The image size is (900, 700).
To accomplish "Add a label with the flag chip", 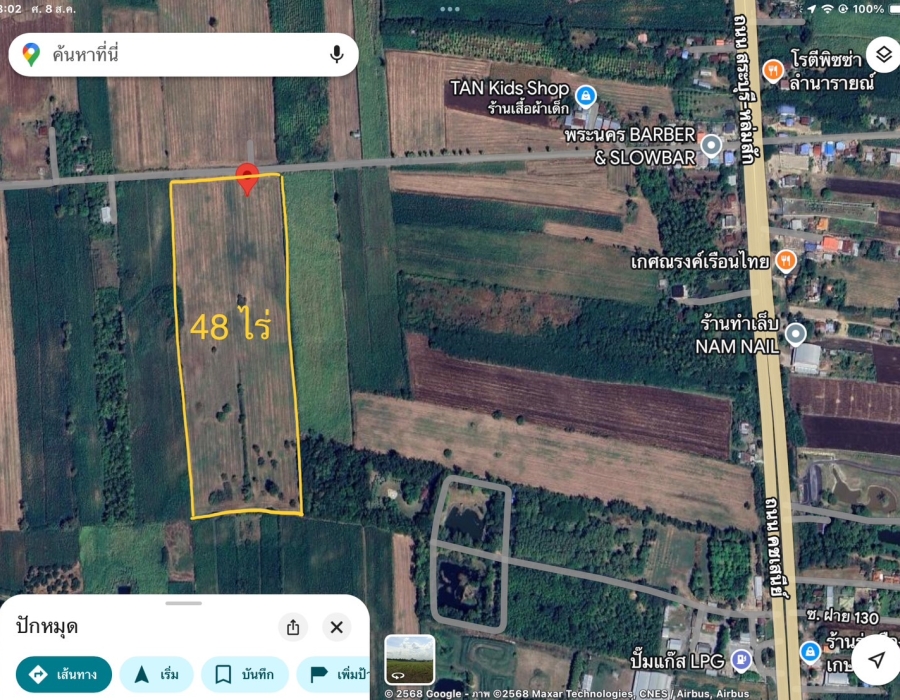I will point(335,674).
